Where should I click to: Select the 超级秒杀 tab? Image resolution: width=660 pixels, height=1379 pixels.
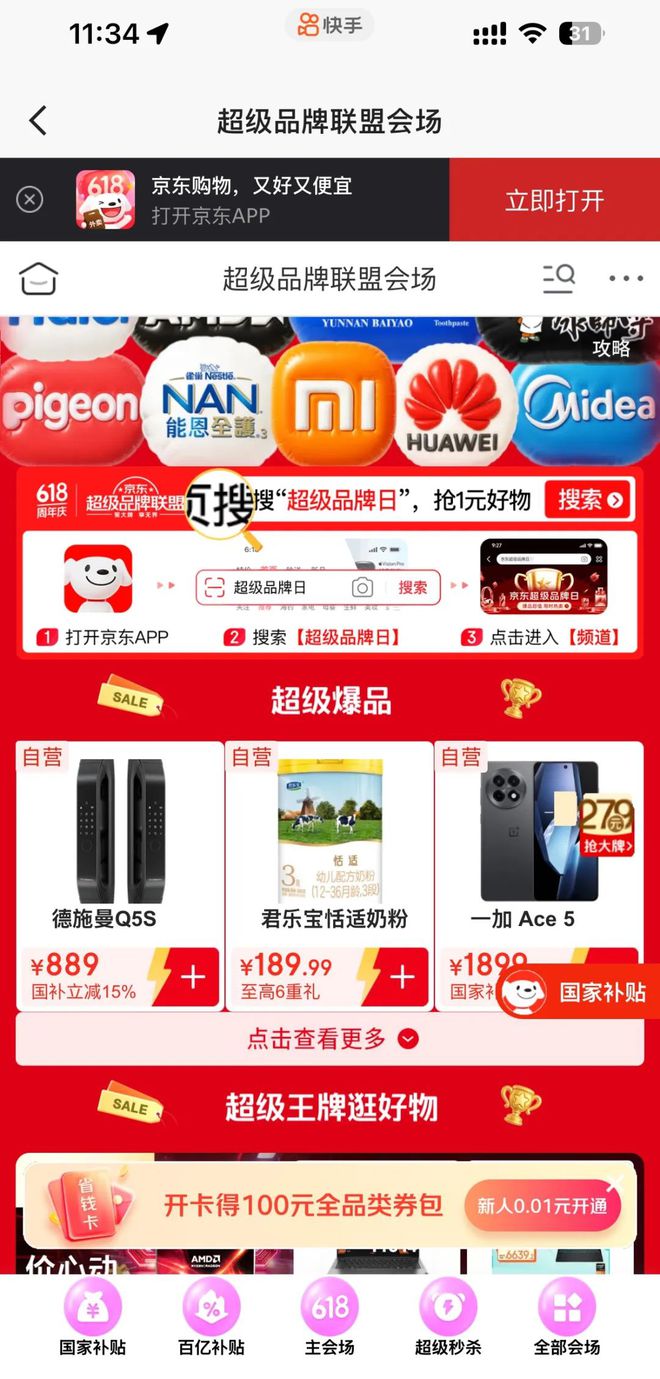(x=448, y=1318)
